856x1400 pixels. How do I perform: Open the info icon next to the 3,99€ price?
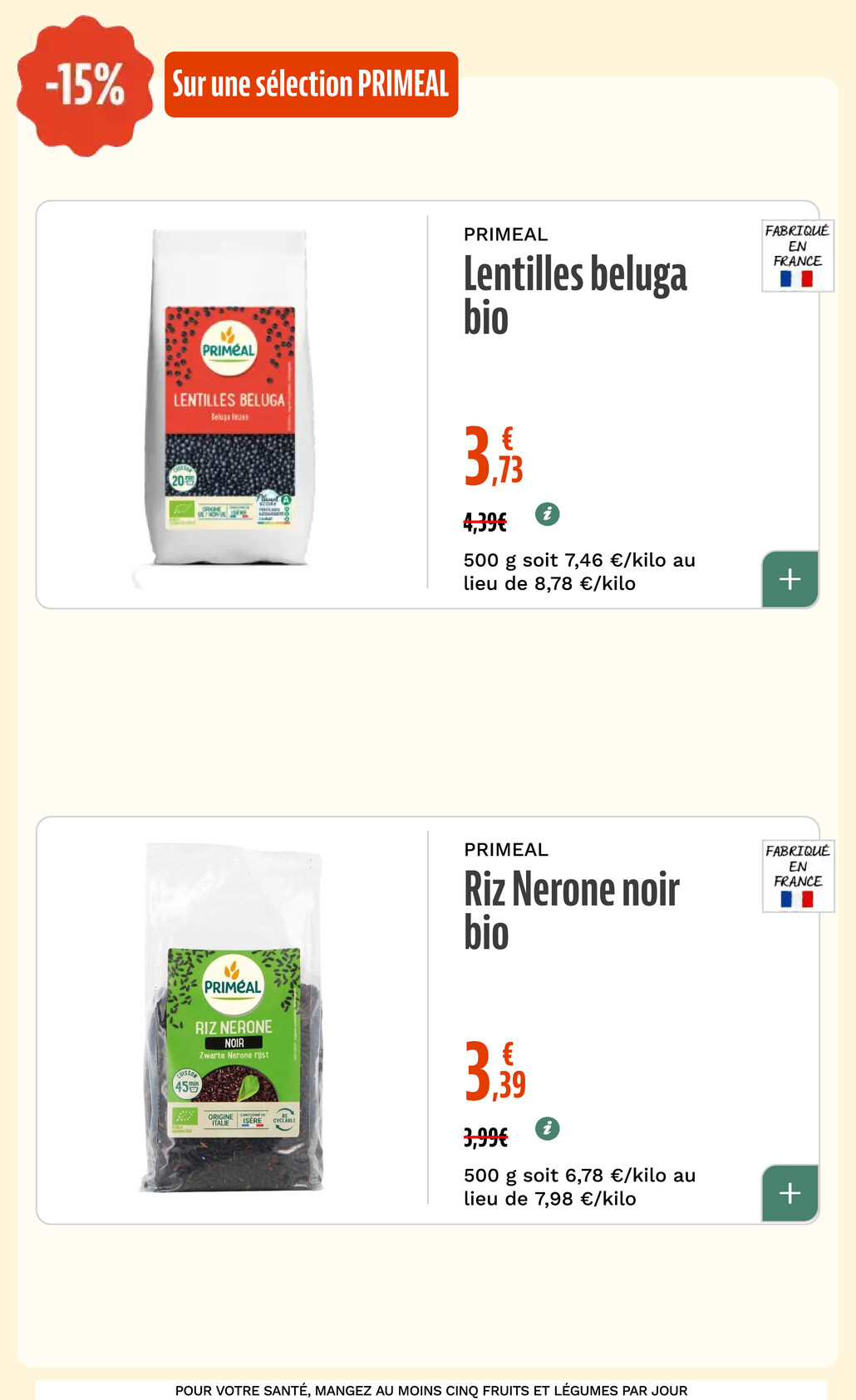(x=547, y=1129)
